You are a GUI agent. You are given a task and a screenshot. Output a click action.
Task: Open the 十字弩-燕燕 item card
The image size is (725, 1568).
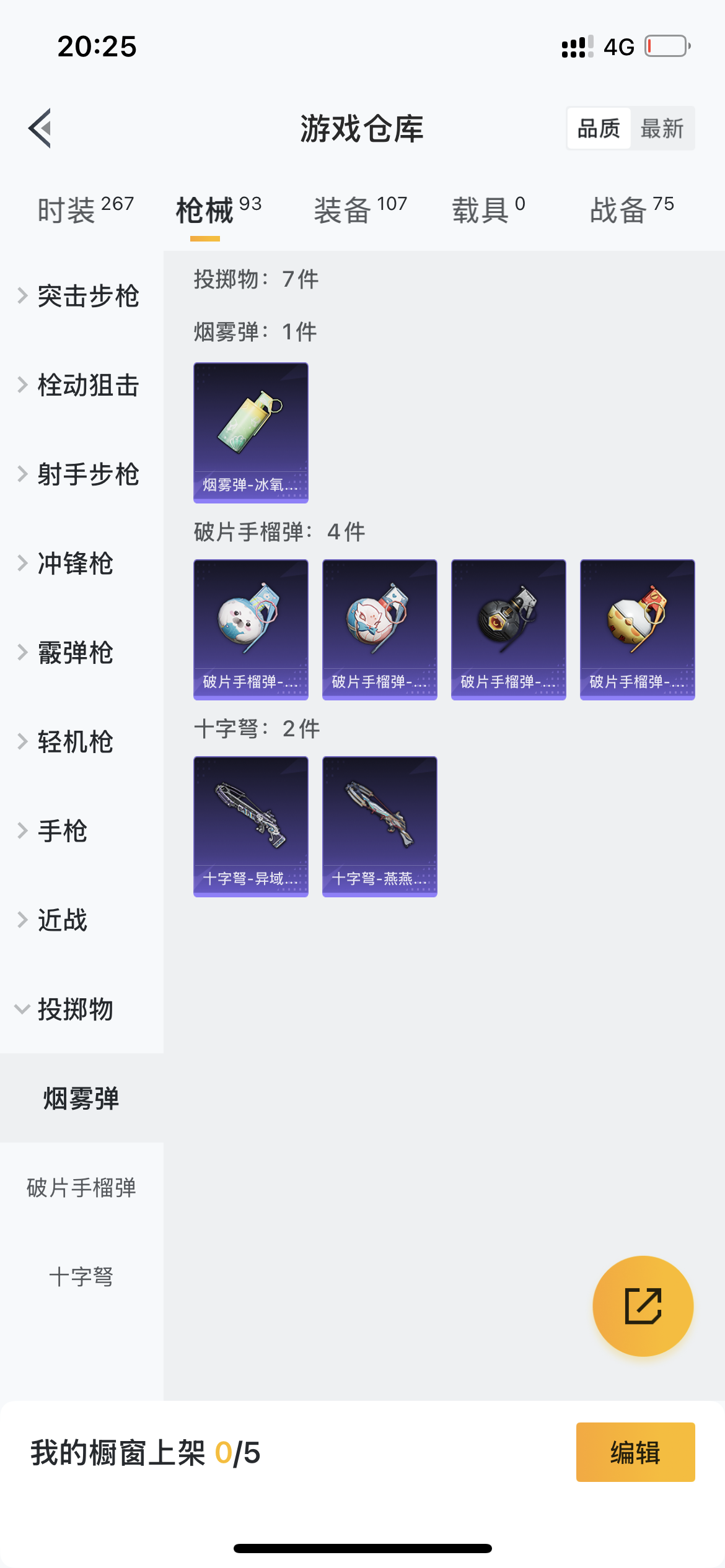point(379,826)
